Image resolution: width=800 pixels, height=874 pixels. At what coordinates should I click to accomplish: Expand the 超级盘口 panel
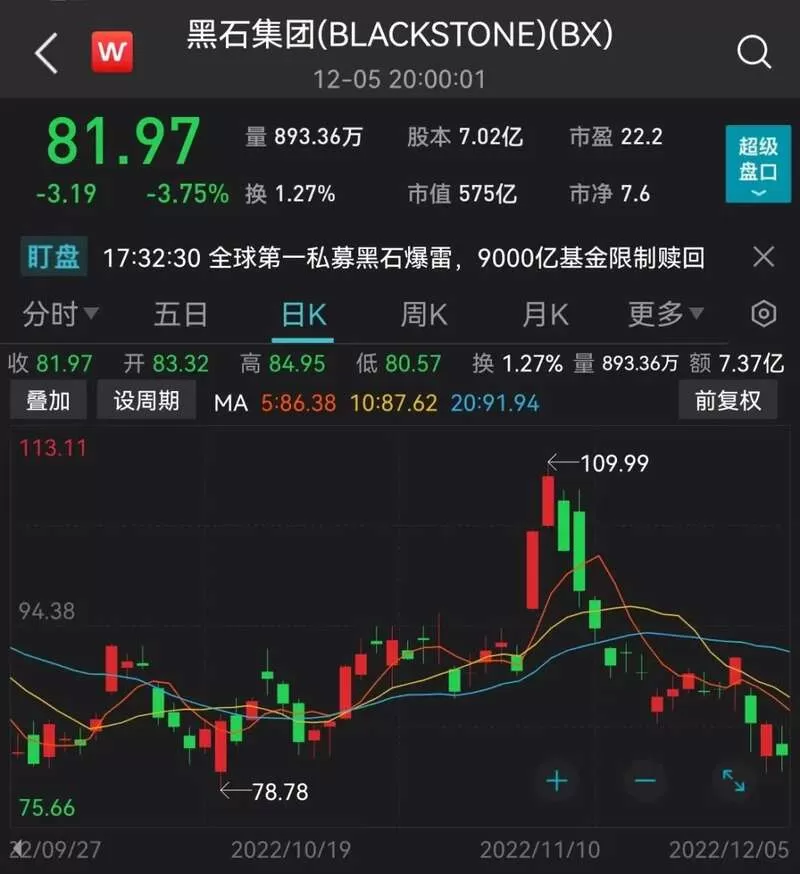coord(758,164)
